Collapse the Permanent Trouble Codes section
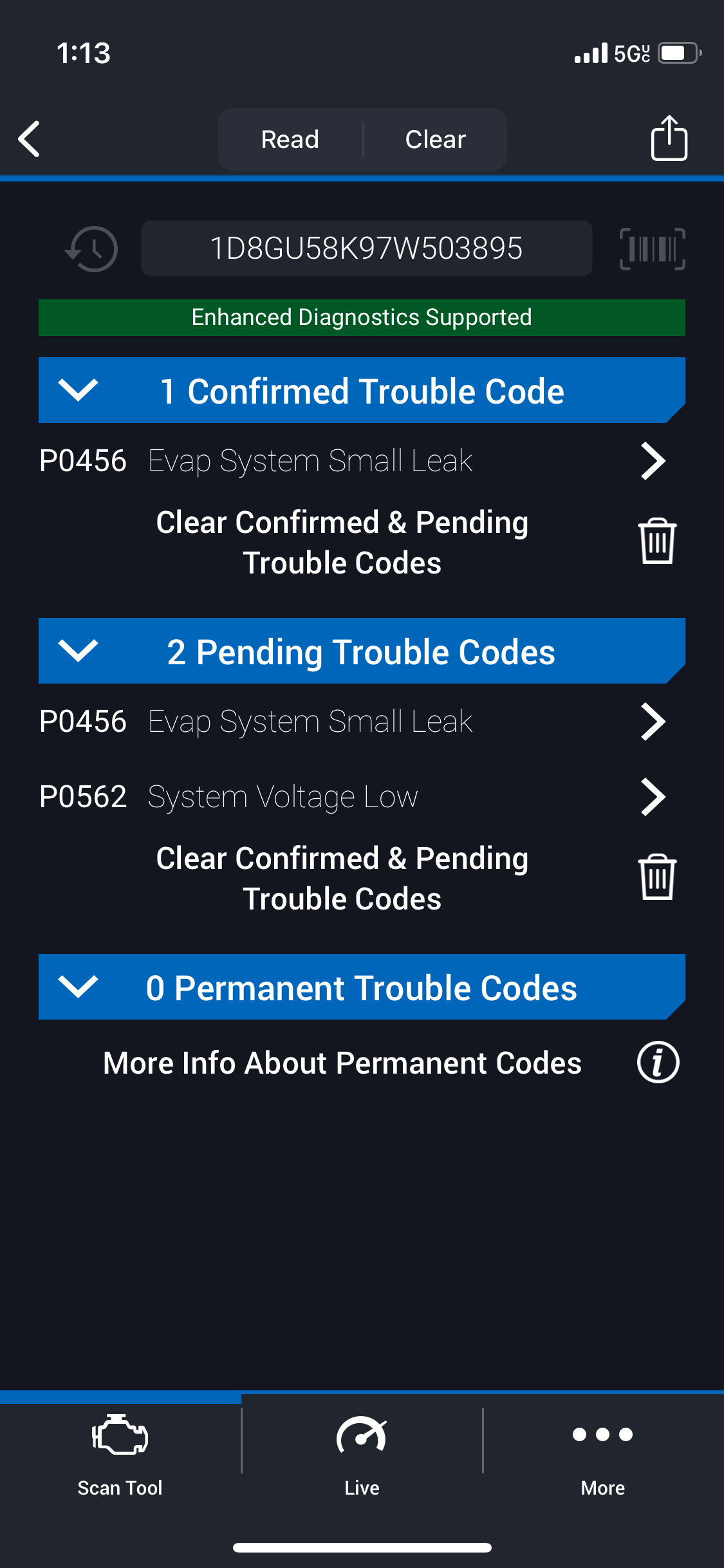This screenshot has height=1568, width=724. pyautogui.click(x=78, y=987)
